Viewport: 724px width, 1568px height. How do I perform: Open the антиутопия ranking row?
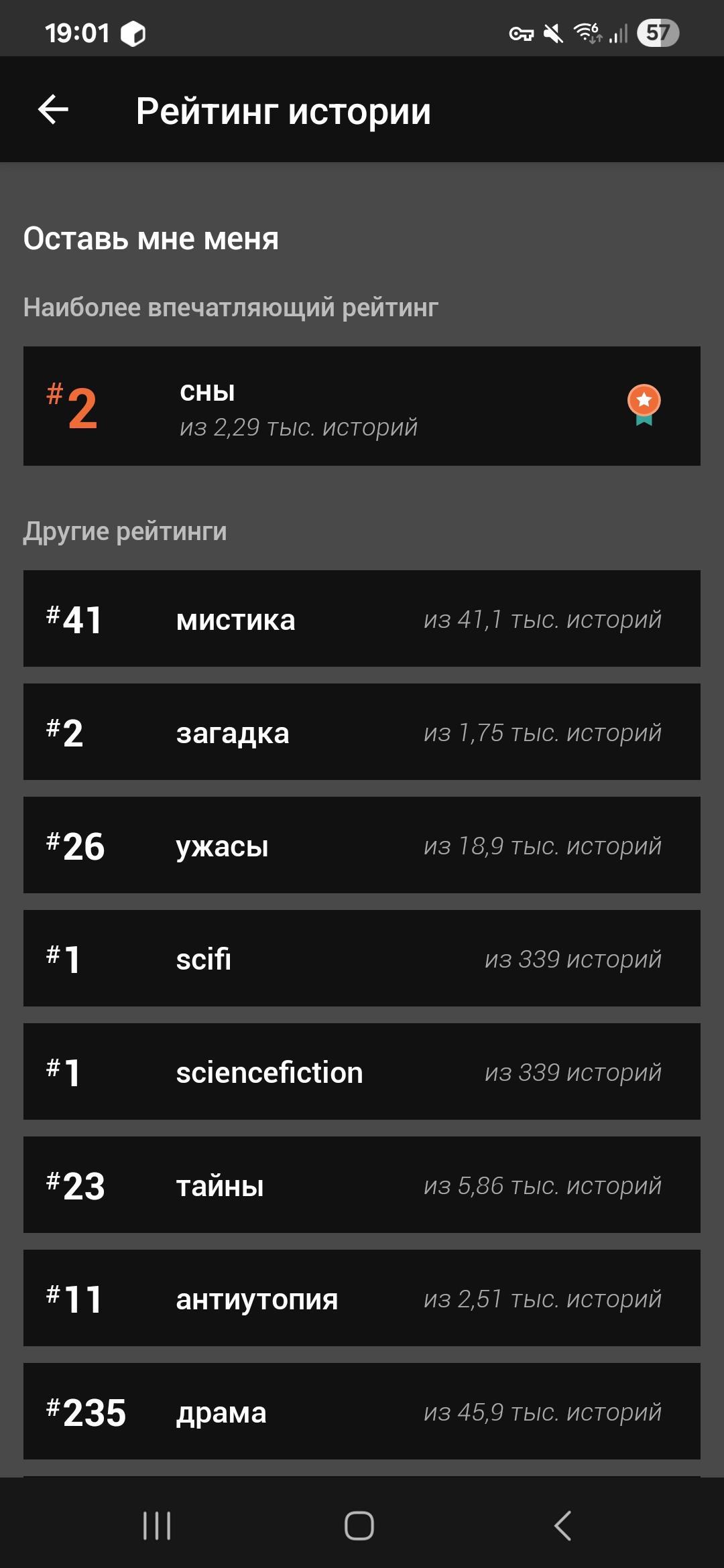362,1298
